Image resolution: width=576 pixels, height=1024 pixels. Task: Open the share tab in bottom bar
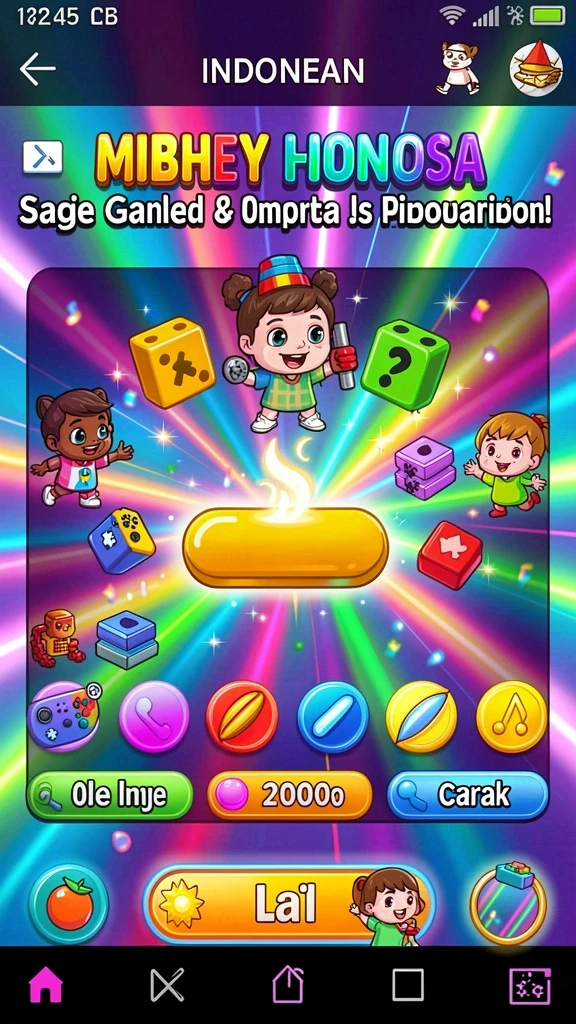[289, 985]
